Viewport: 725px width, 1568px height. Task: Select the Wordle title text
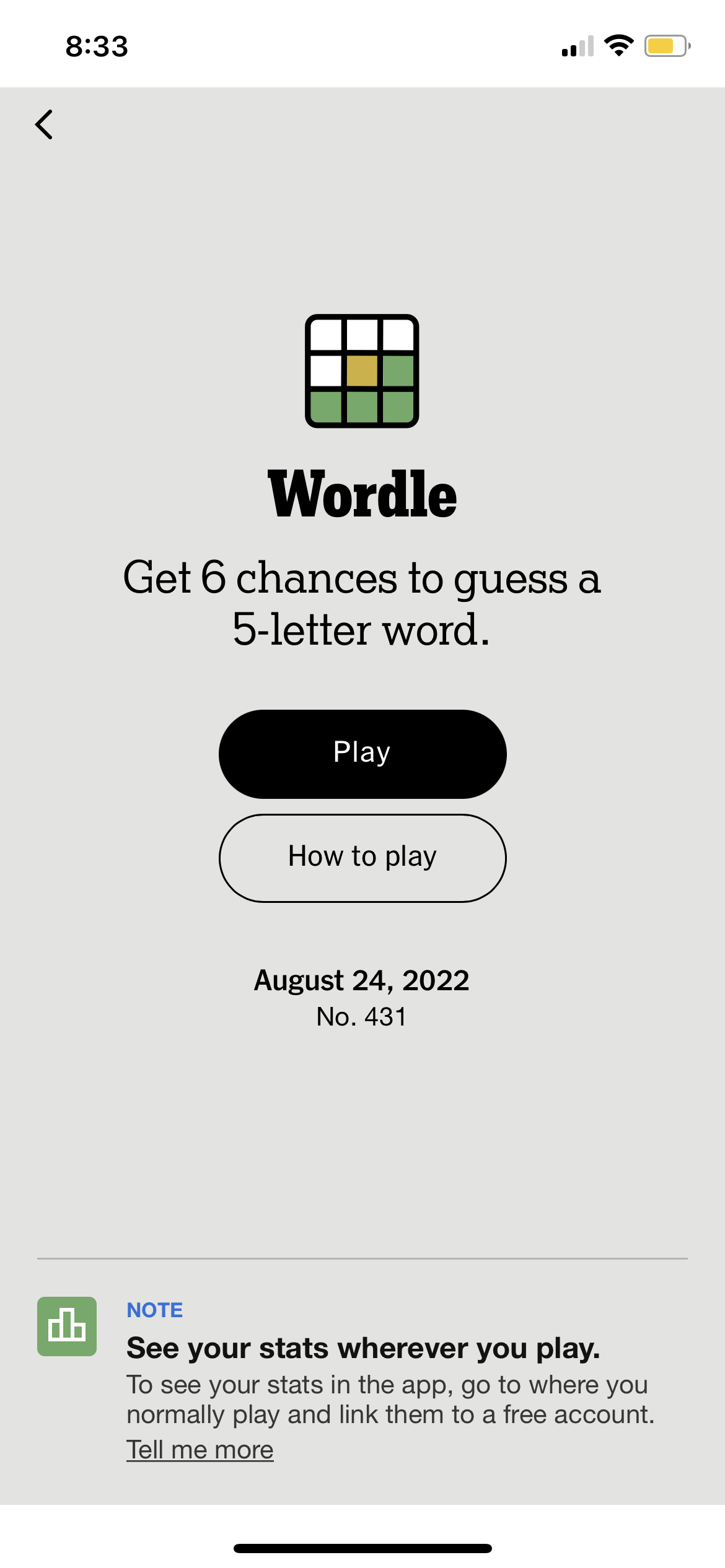362,494
